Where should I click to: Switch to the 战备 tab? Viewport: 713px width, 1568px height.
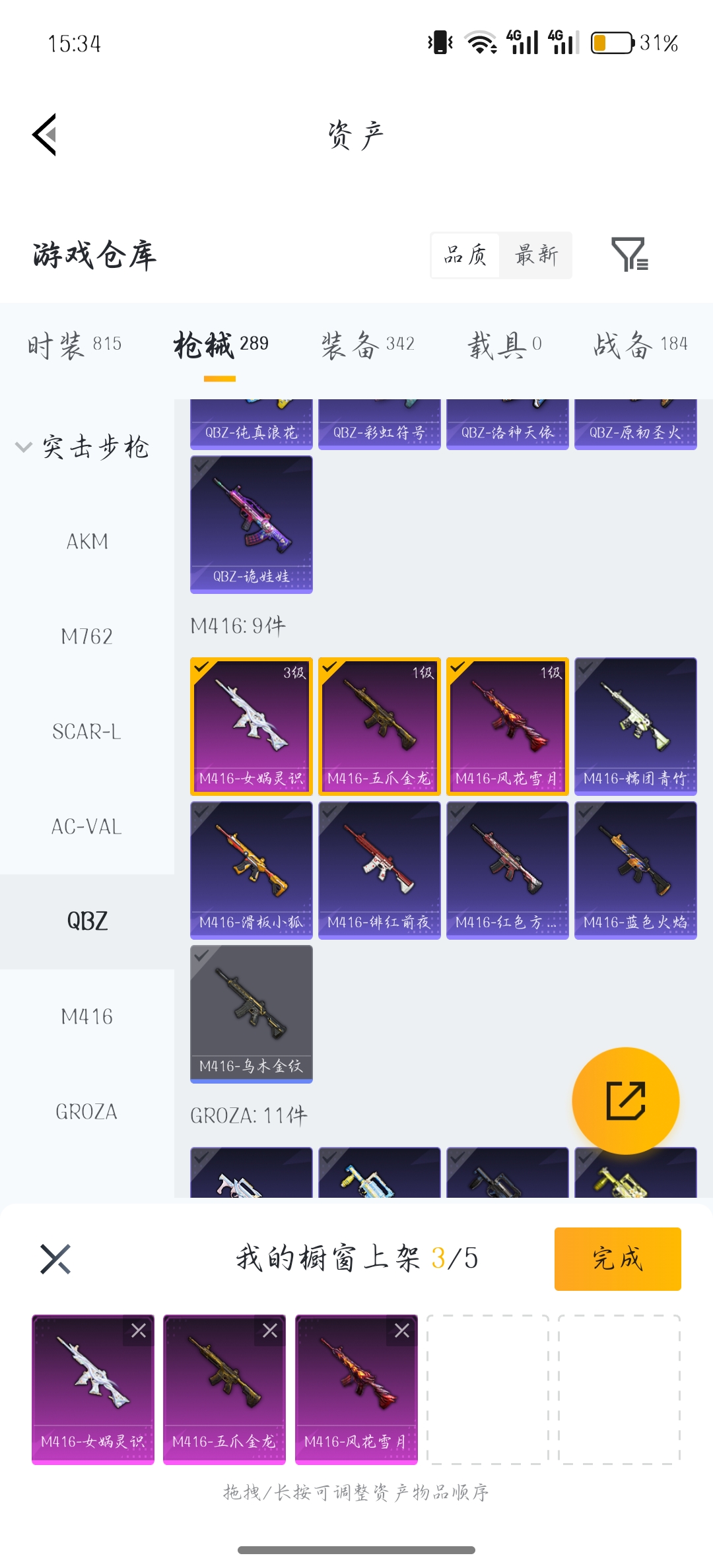tap(640, 344)
